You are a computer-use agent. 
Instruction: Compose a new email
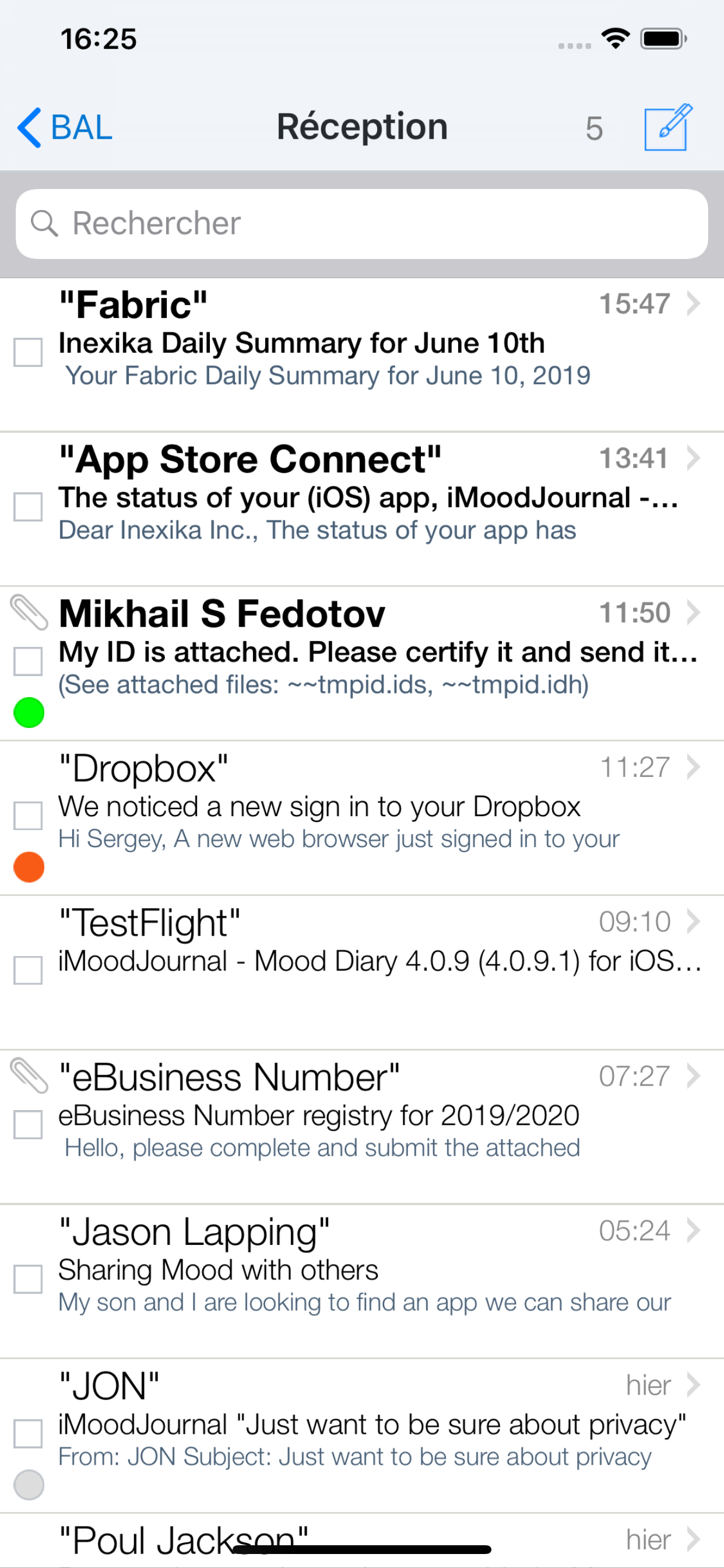pos(668,127)
